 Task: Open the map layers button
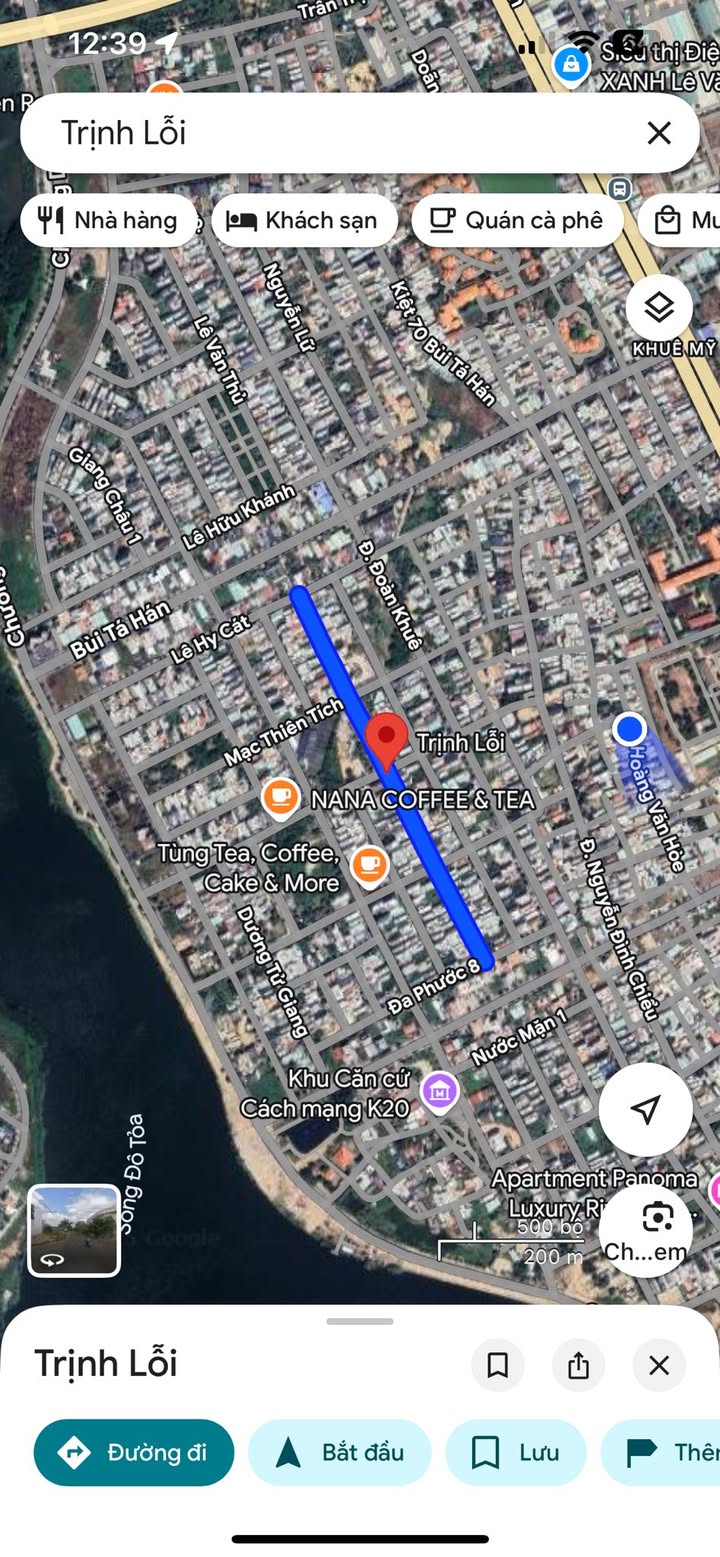click(659, 308)
